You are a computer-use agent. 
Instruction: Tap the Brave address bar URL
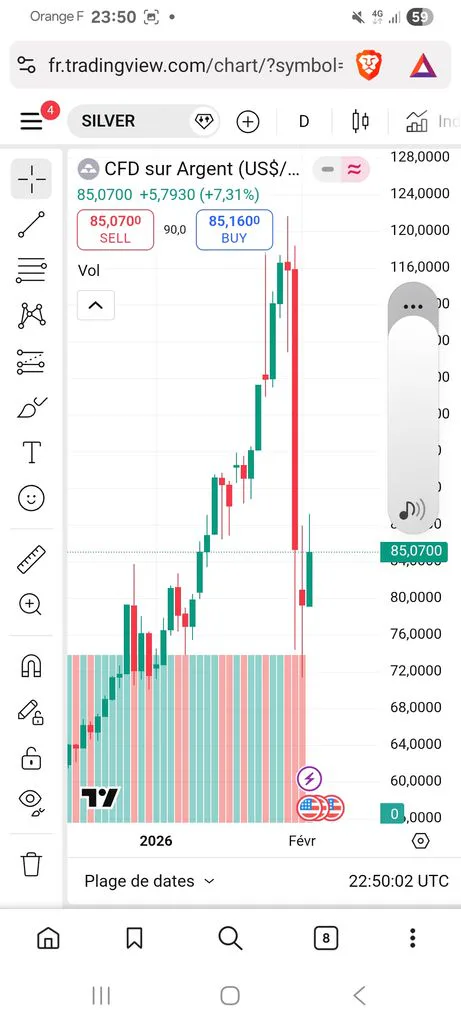pos(195,65)
